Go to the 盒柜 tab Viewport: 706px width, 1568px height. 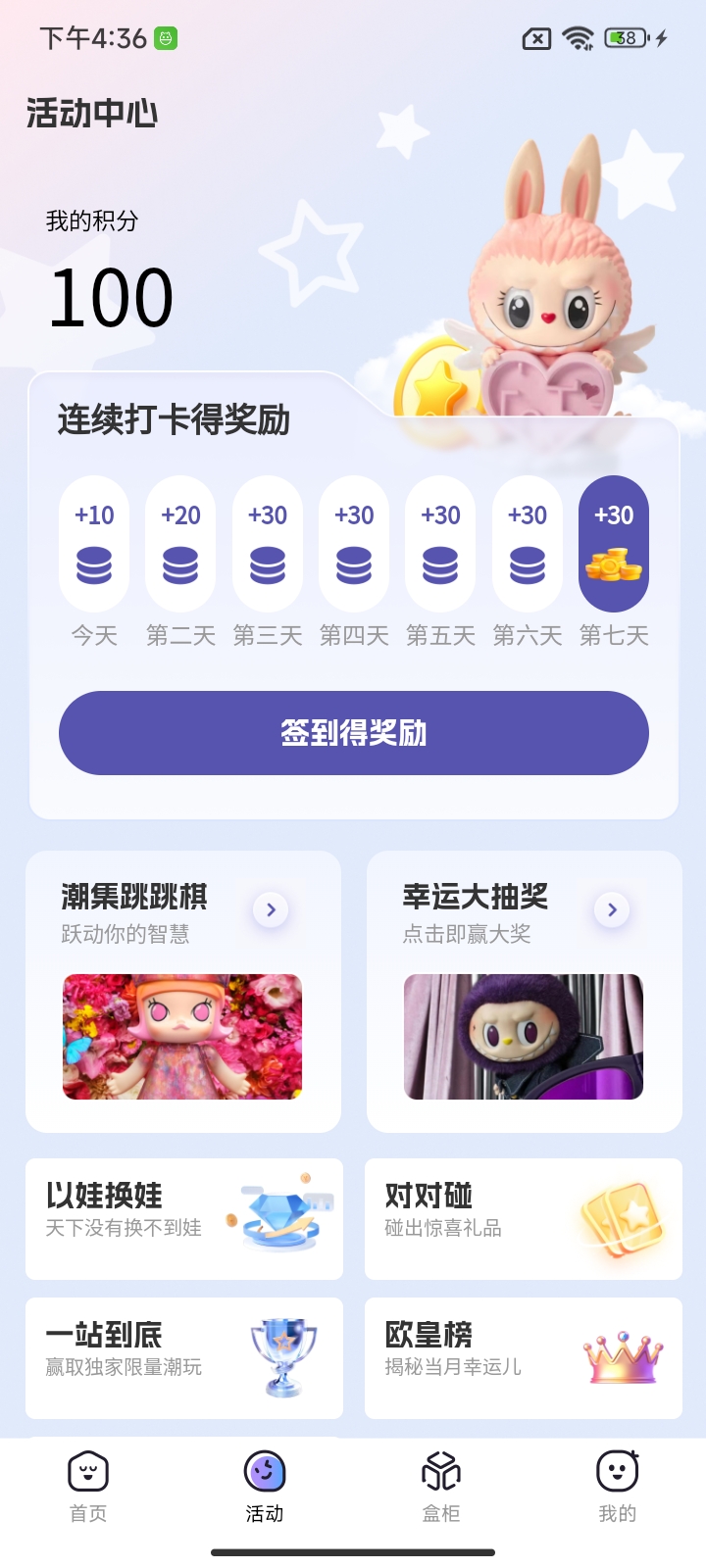441,1486
